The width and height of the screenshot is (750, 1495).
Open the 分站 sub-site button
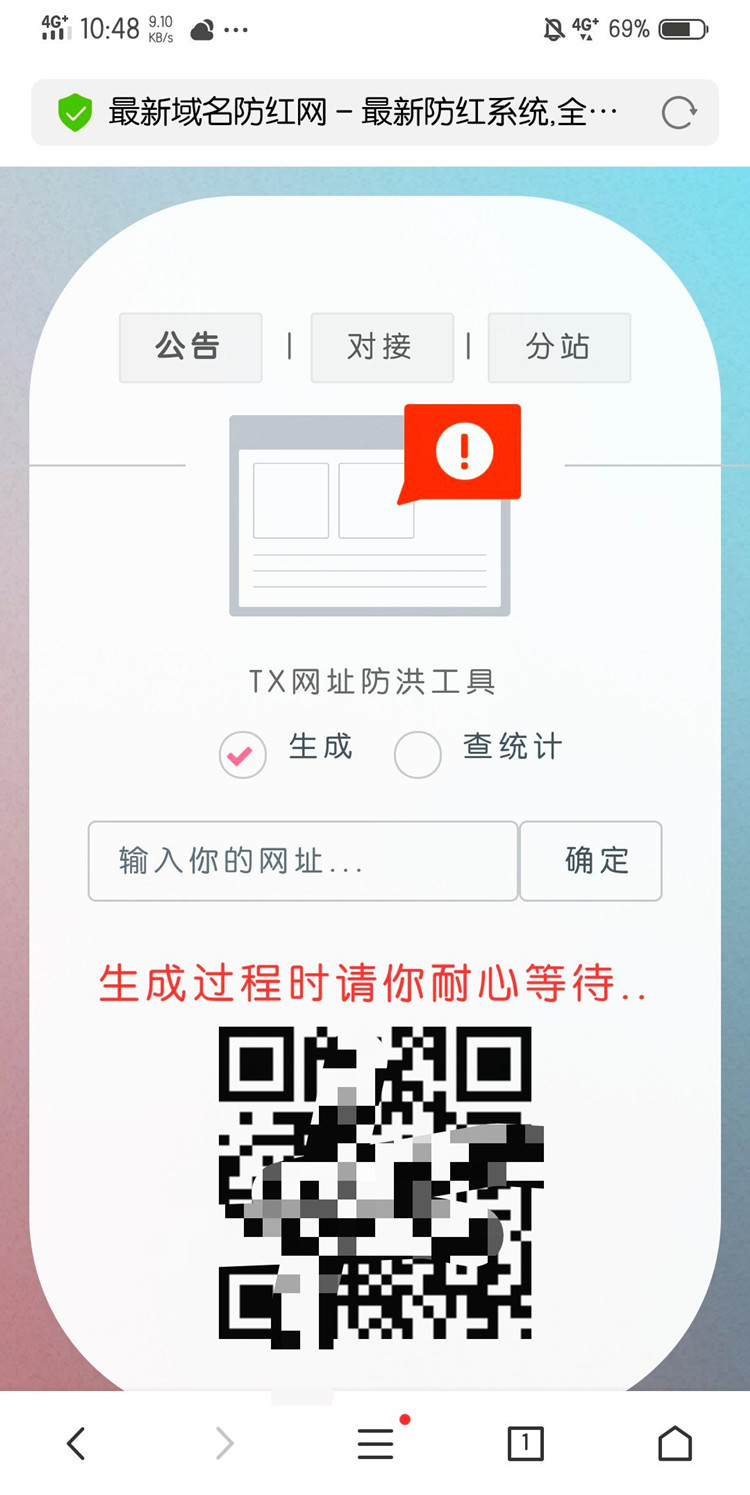pos(558,347)
